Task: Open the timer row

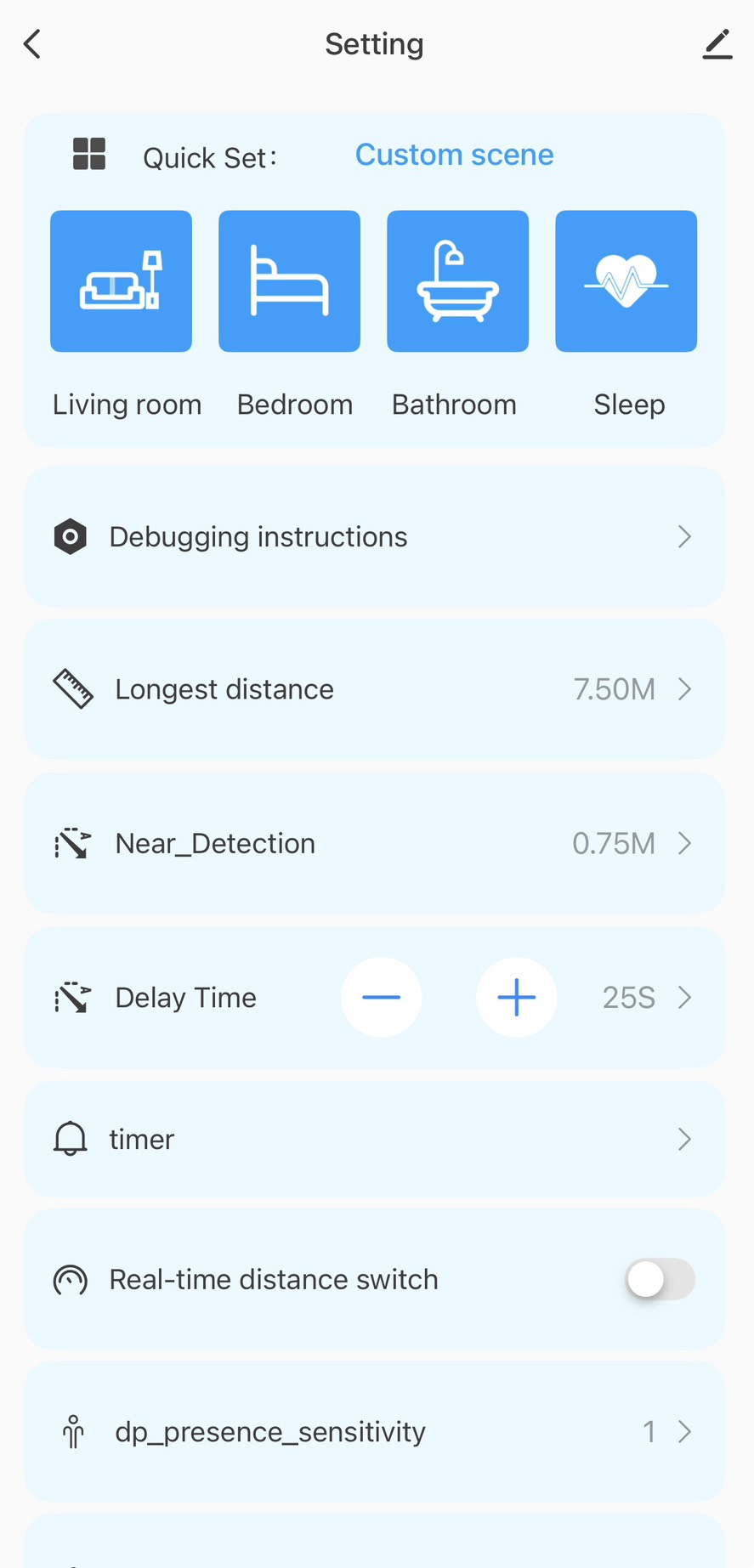Action: click(x=374, y=1140)
